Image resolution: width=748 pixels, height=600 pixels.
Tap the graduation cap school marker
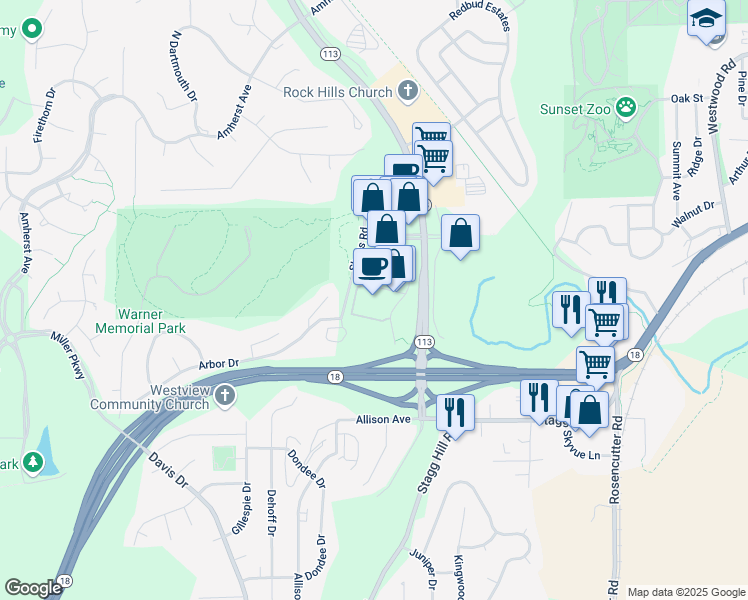(706, 19)
